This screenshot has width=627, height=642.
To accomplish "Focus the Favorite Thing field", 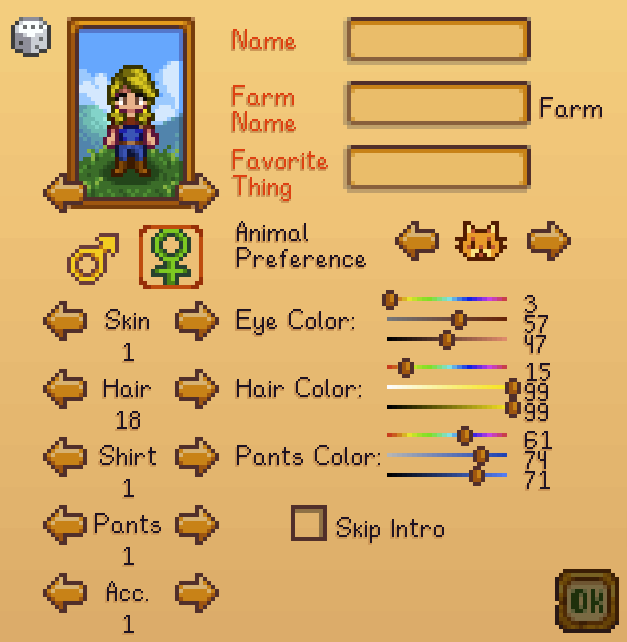I will pos(437,167).
